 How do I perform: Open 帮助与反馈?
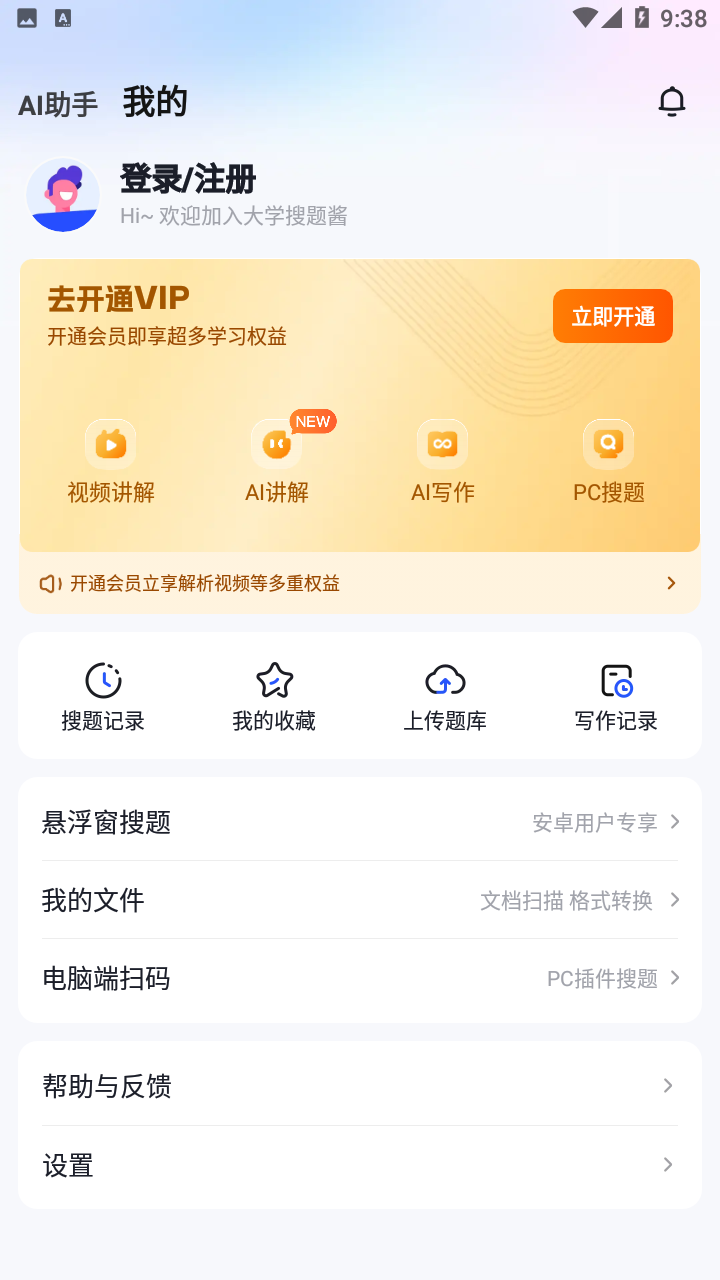coord(360,1086)
